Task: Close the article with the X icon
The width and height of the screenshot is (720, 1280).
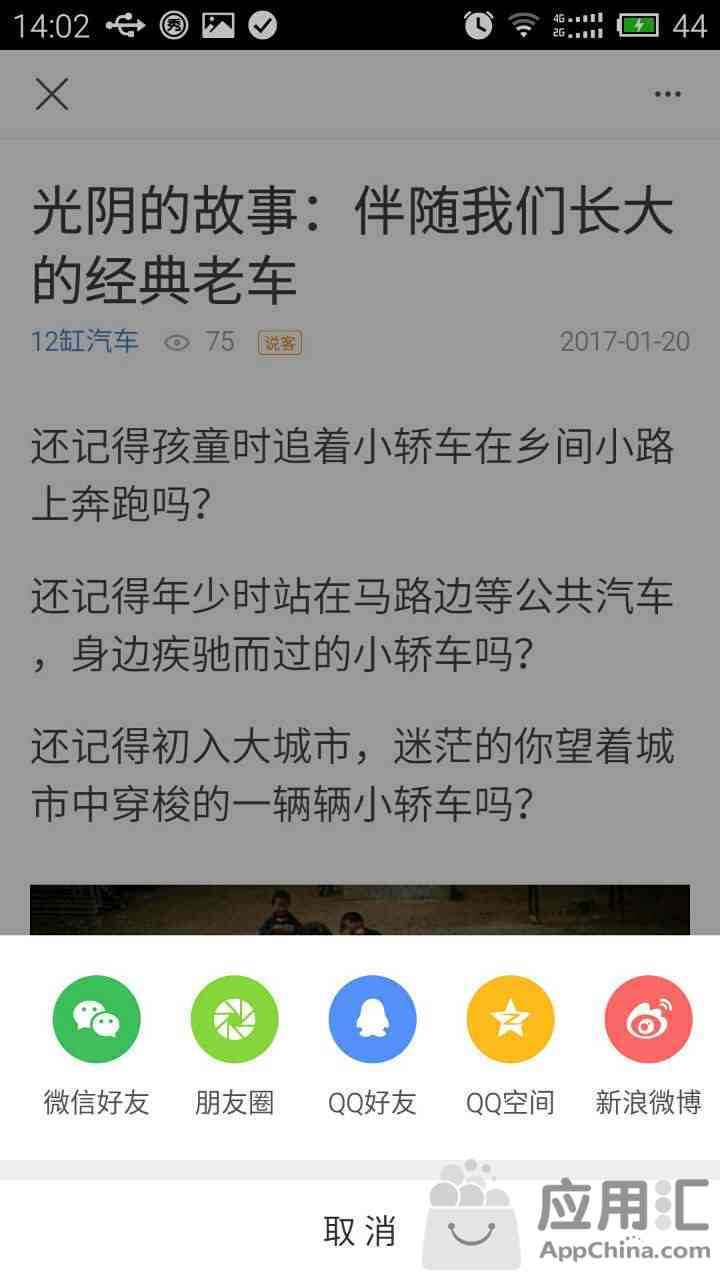Action: click(52, 95)
